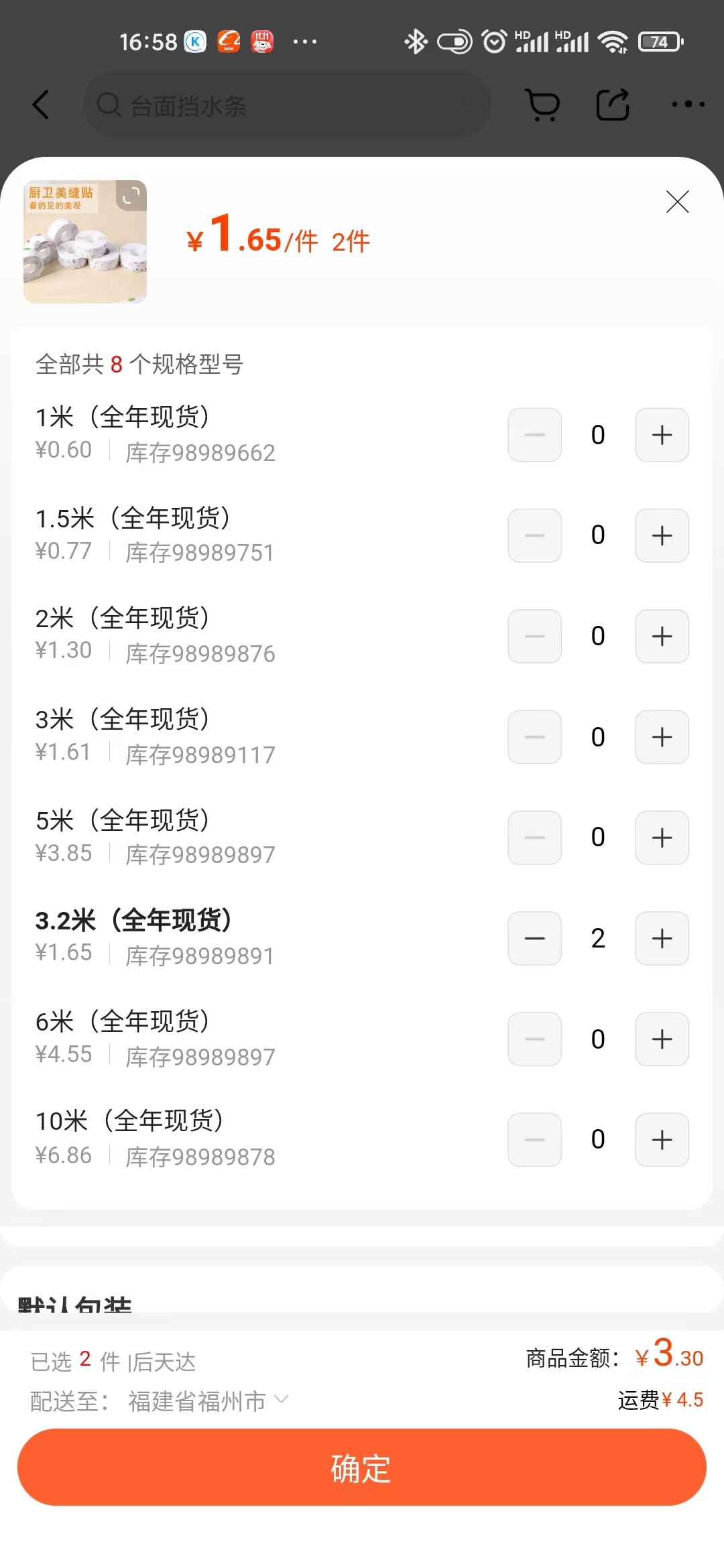
Task: Go back to previous page
Action: 42,105
